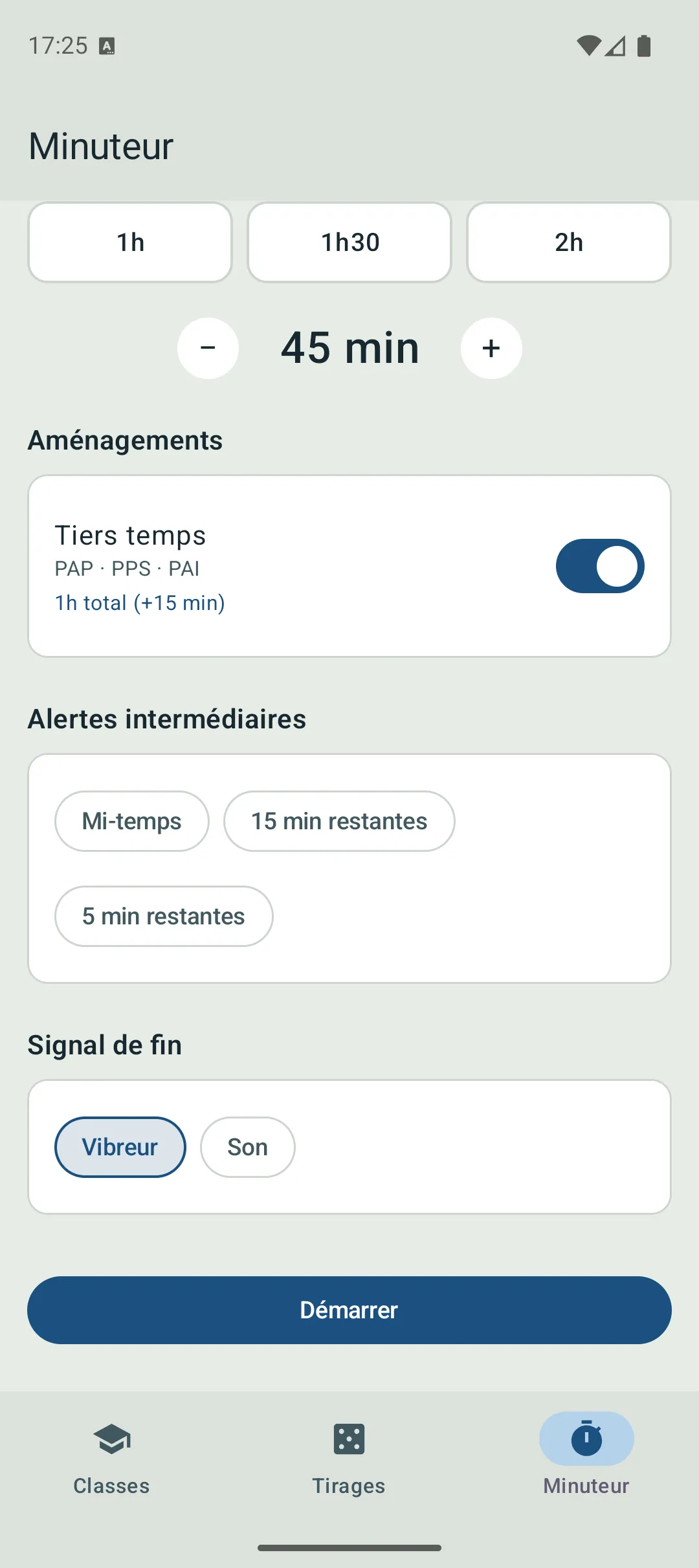Select Vibreur as end signal

(x=120, y=1146)
